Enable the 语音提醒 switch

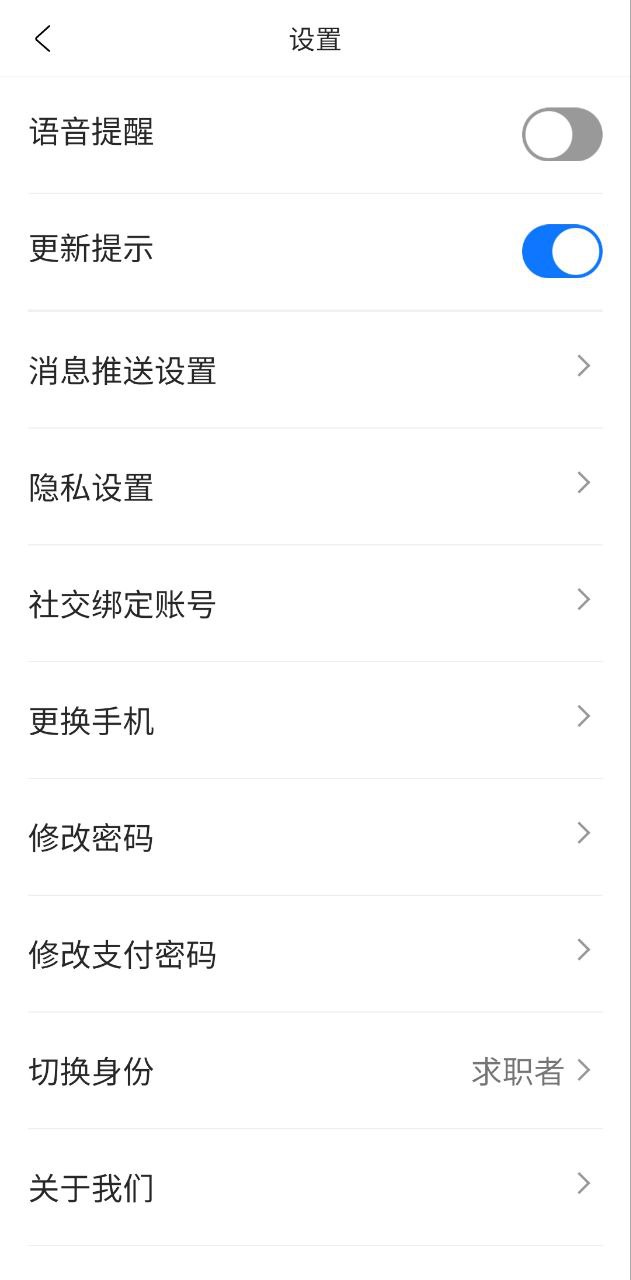point(562,134)
